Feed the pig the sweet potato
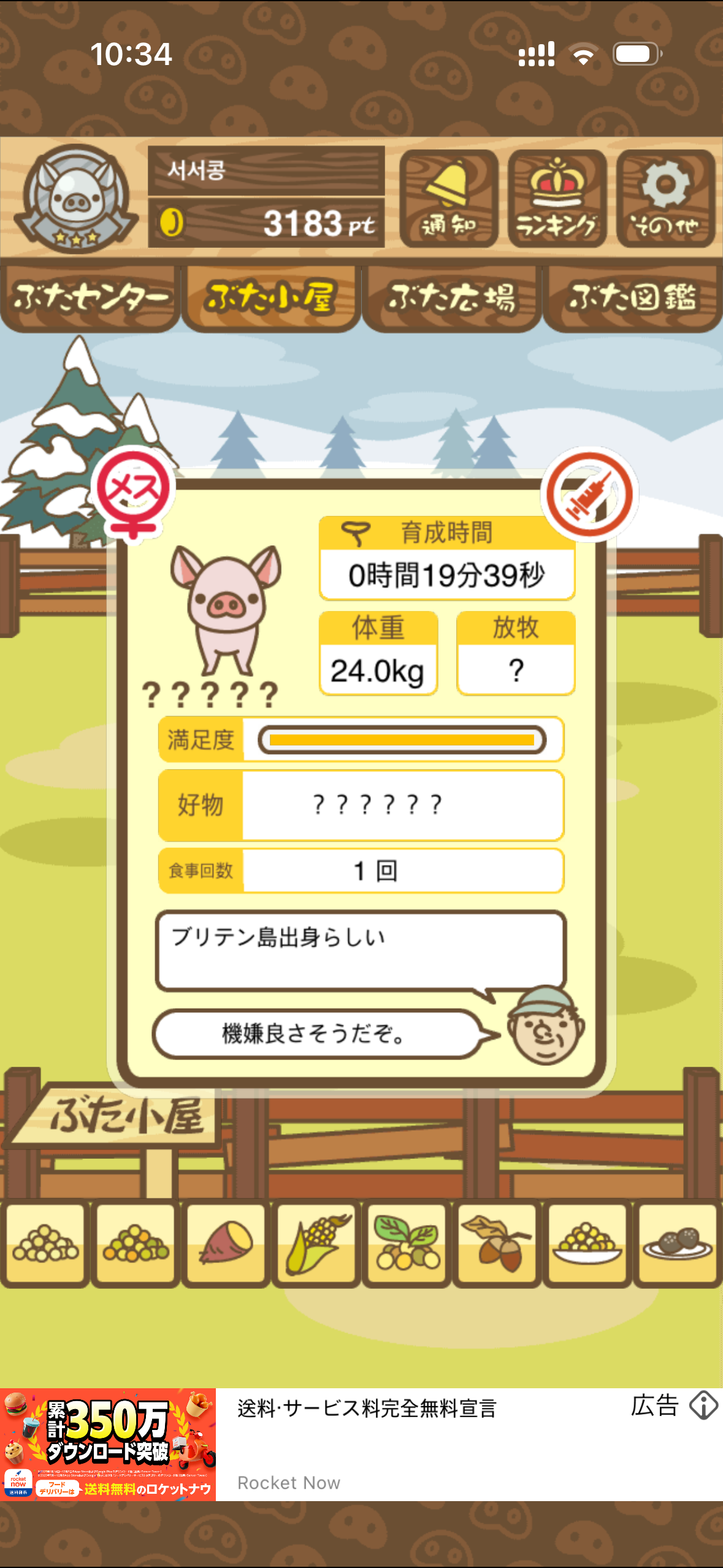Image resolution: width=723 pixels, height=1568 pixels. pyautogui.click(x=226, y=1243)
